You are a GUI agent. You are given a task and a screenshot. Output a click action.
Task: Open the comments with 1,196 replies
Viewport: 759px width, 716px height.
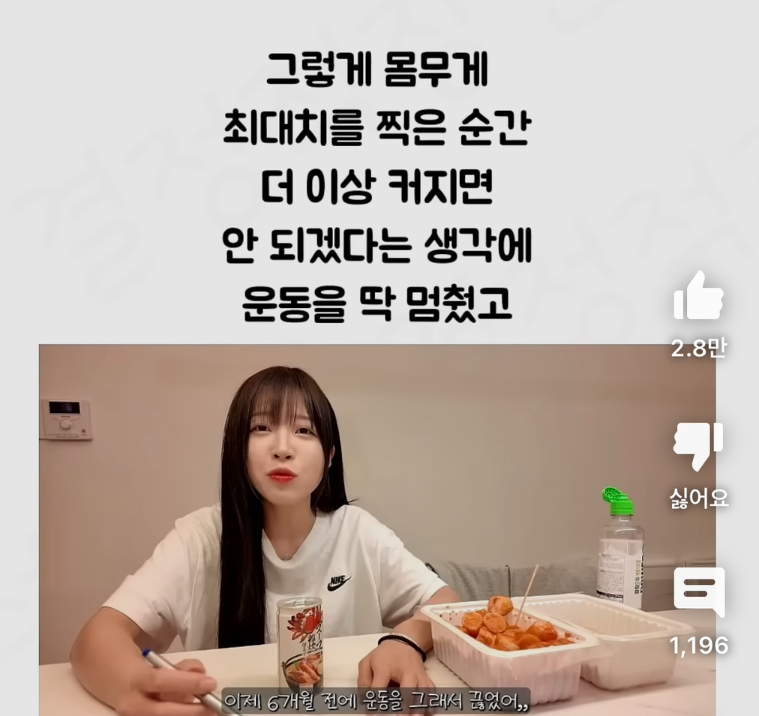(698, 594)
